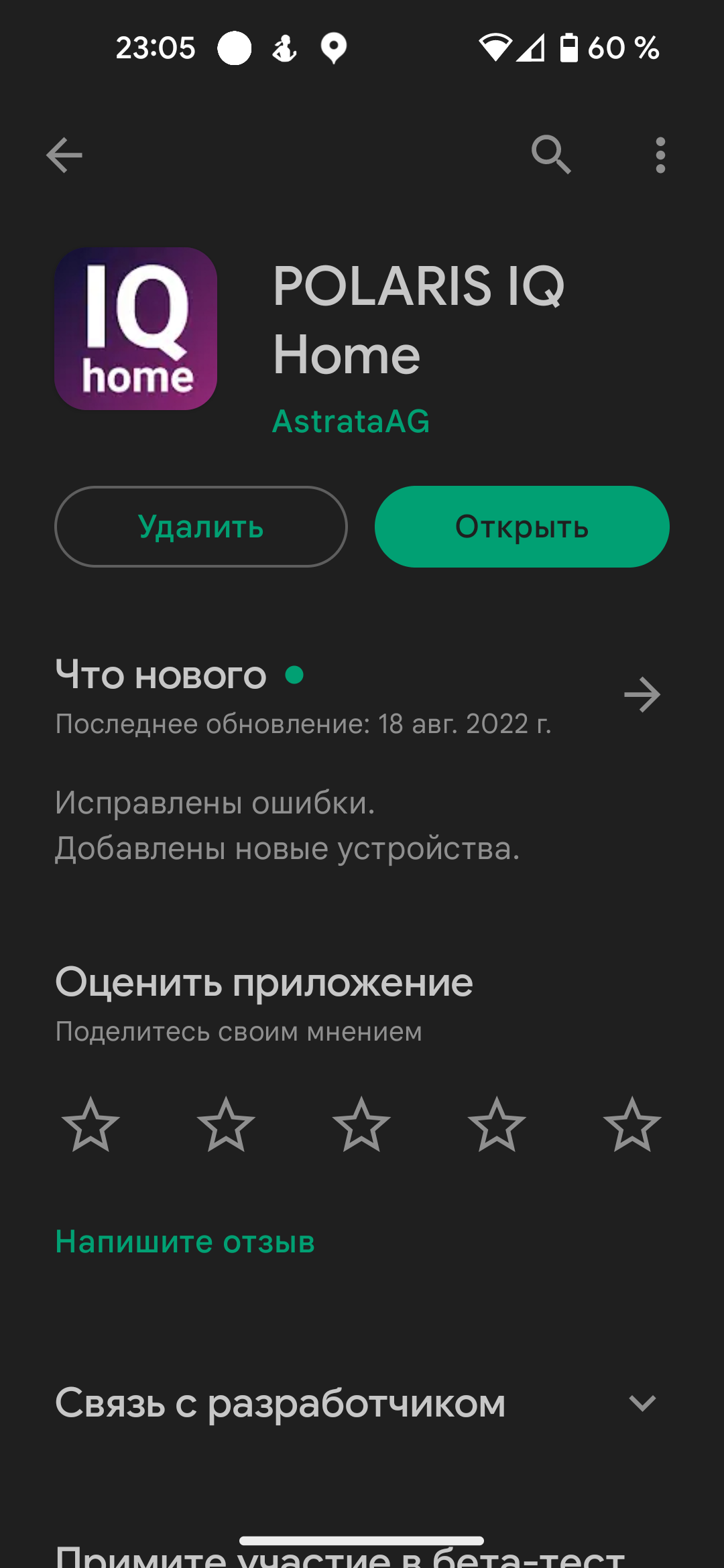Tap Напишите отзыв link
724x1568 pixels.
point(185,1242)
